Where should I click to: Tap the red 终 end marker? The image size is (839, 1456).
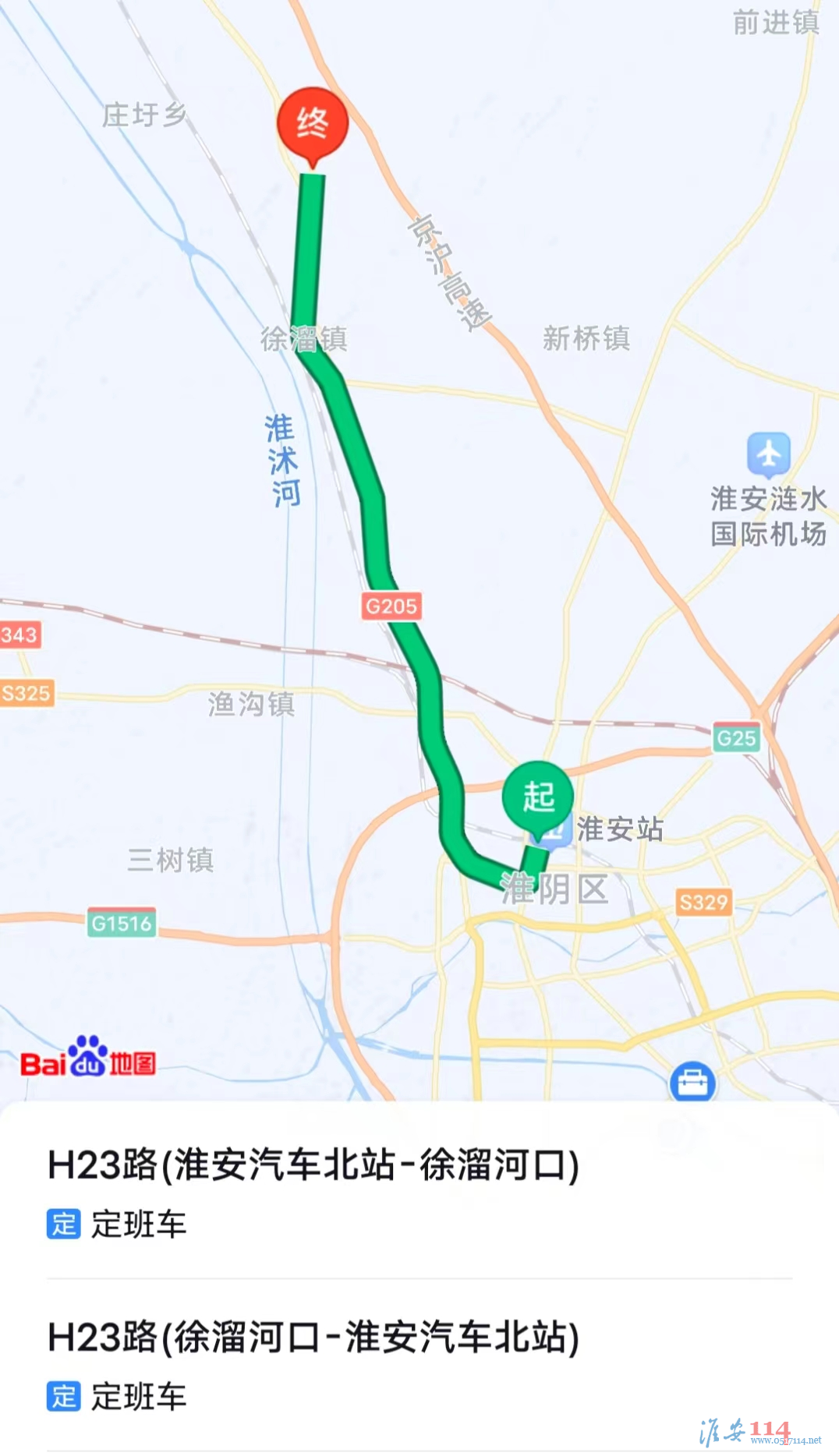[x=313, y=122]
